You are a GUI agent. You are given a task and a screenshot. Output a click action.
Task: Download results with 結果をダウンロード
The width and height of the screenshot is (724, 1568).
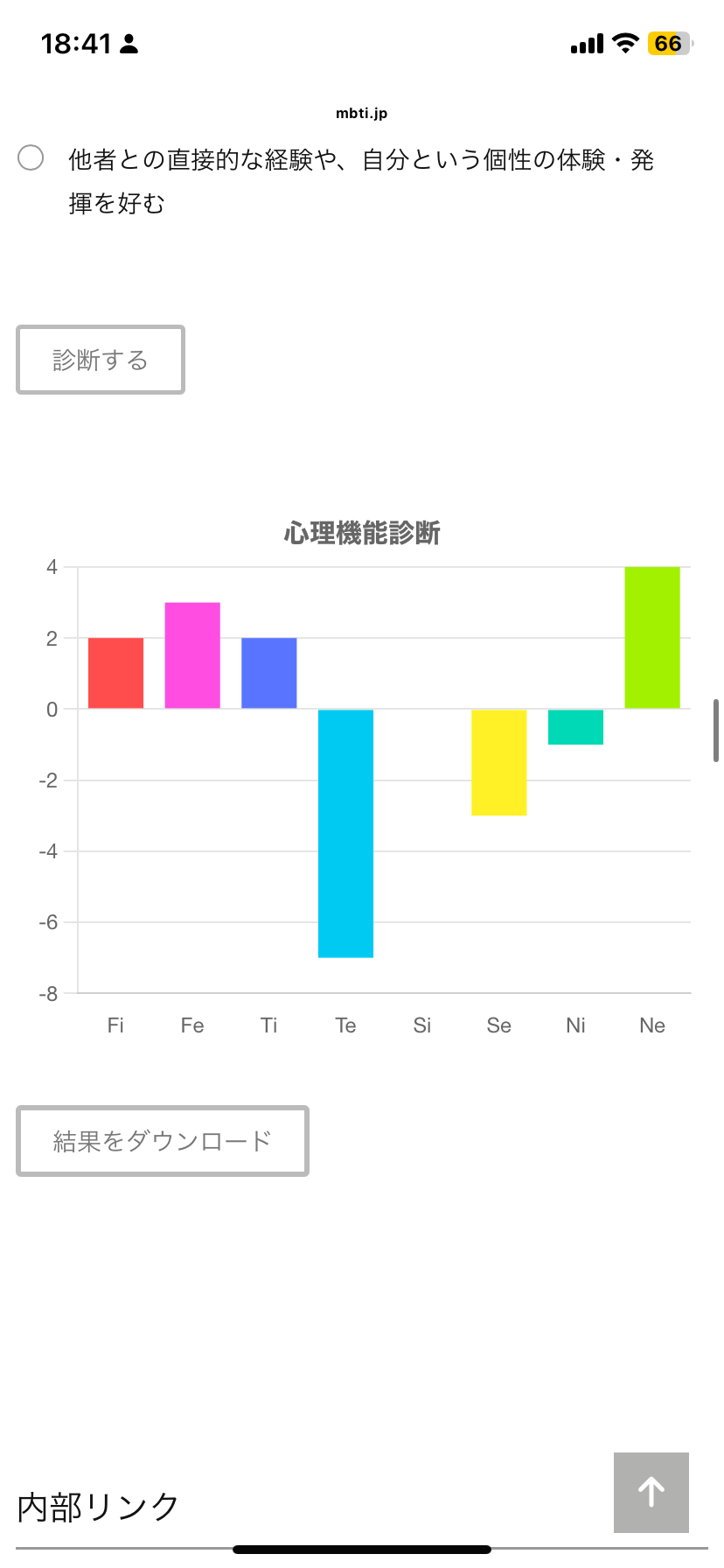pos(163,1141)
